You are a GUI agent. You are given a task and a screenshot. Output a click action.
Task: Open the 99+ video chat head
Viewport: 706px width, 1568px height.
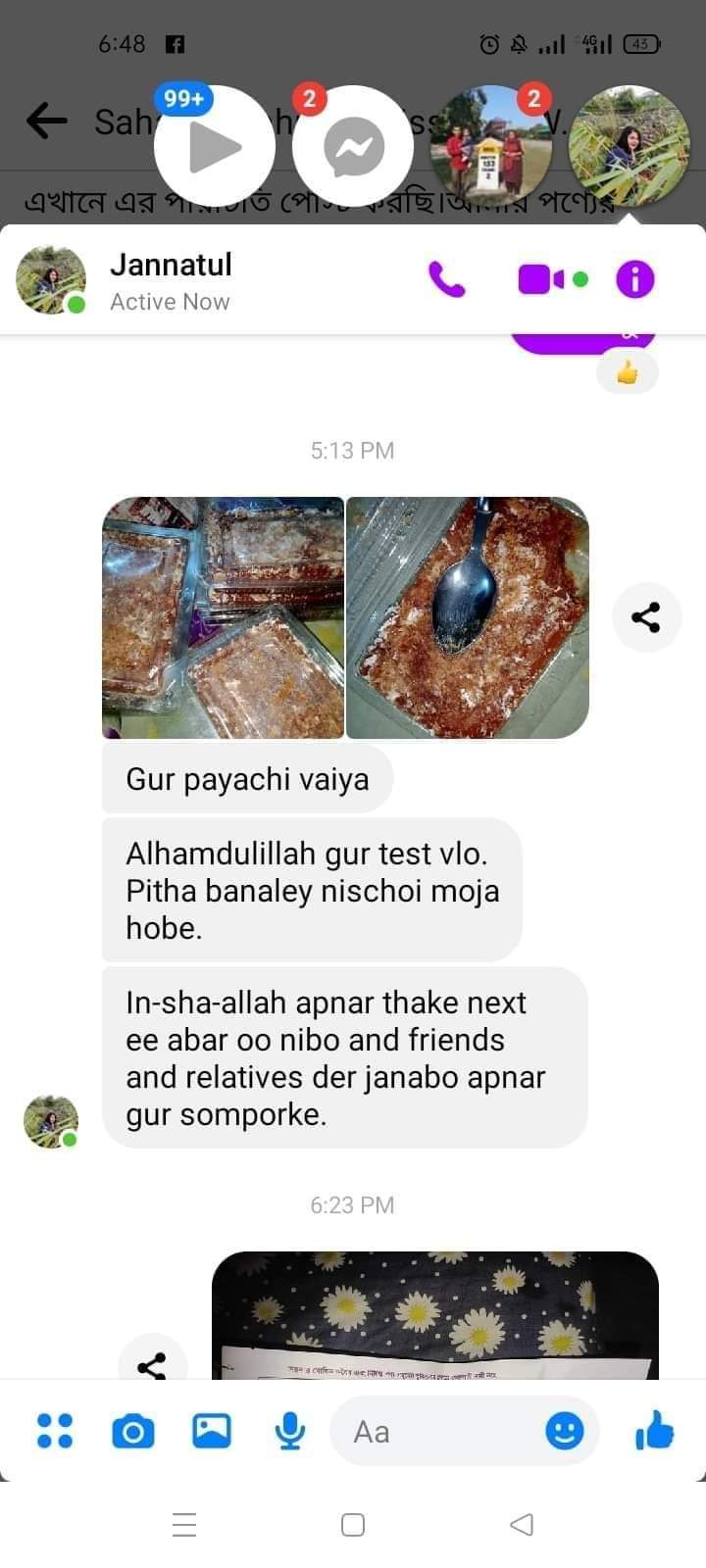215,147
